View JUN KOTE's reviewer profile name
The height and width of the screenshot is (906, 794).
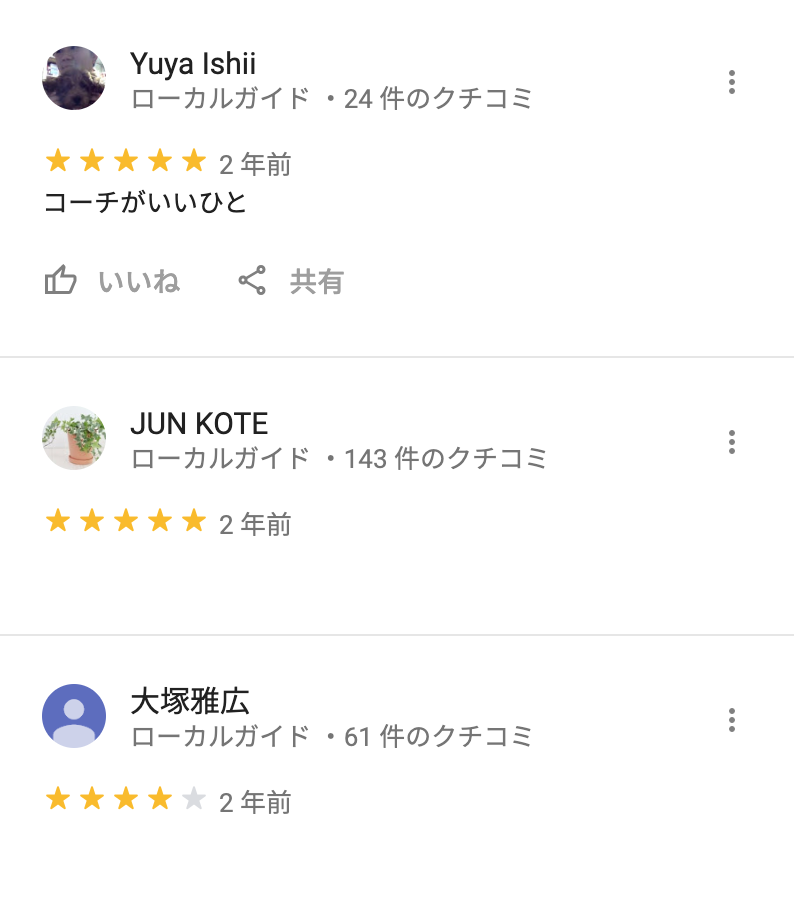(199, 424)
